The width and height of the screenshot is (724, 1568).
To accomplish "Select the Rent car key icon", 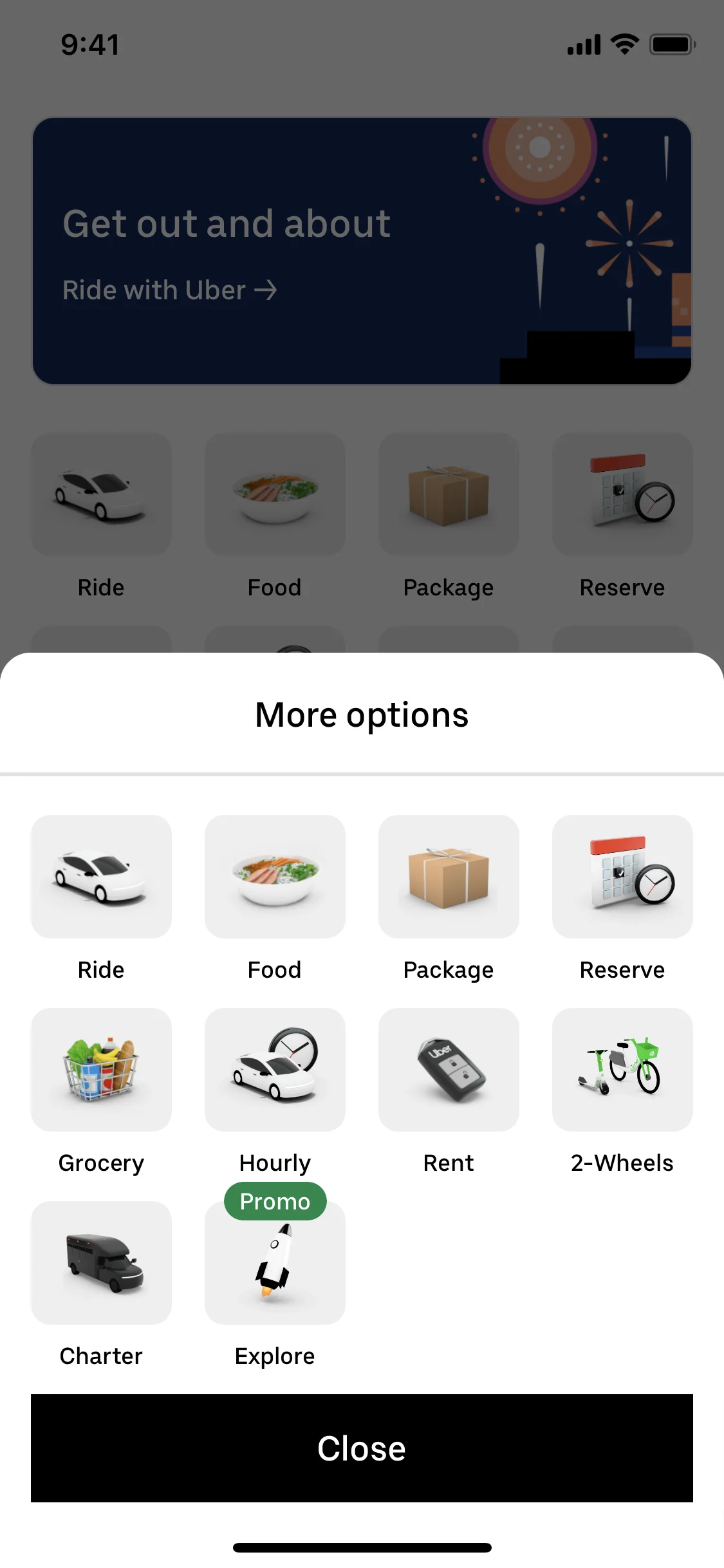I will tap(449, 1070).
